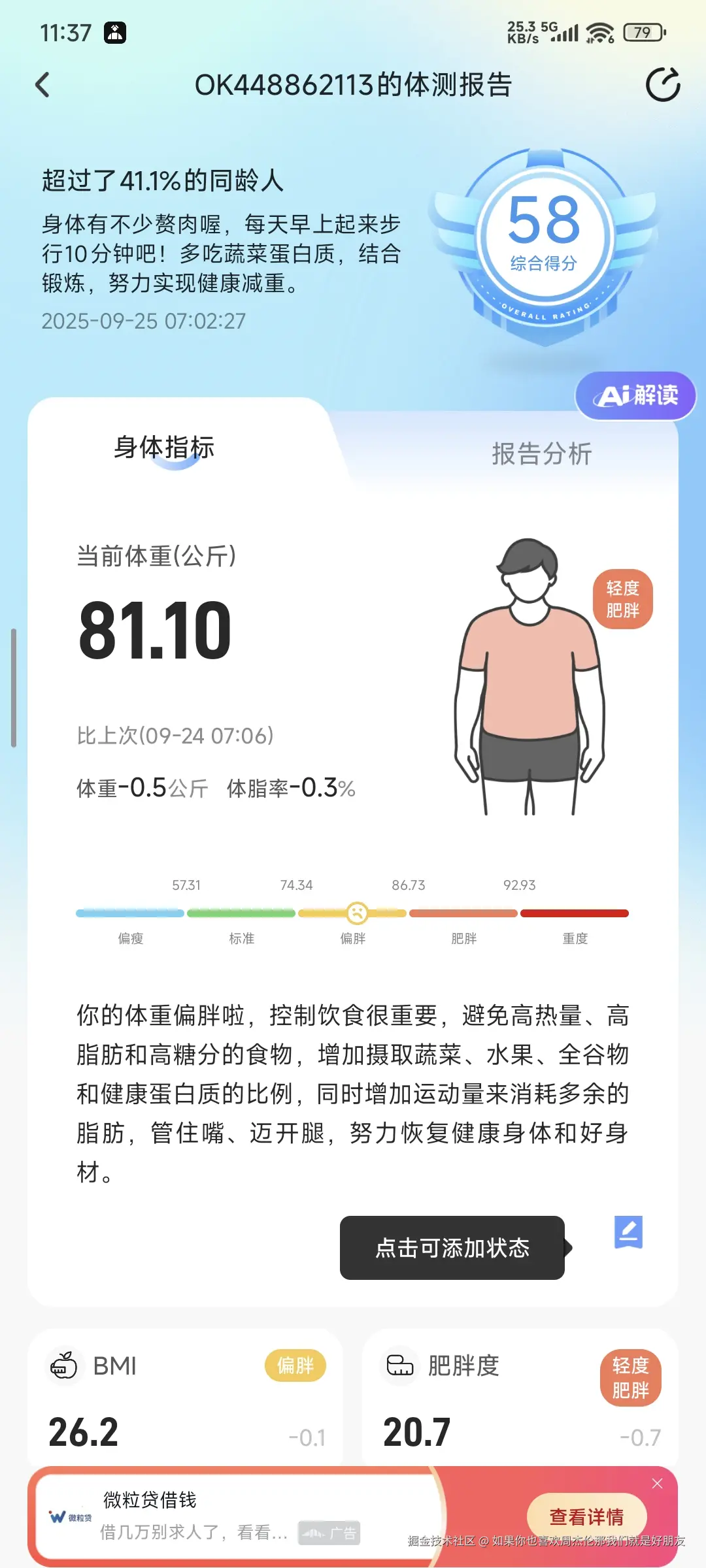The height and width of the screenshot is (1568, 706).
Task: Tap the edit note icon to add status
Action: 628,1232
